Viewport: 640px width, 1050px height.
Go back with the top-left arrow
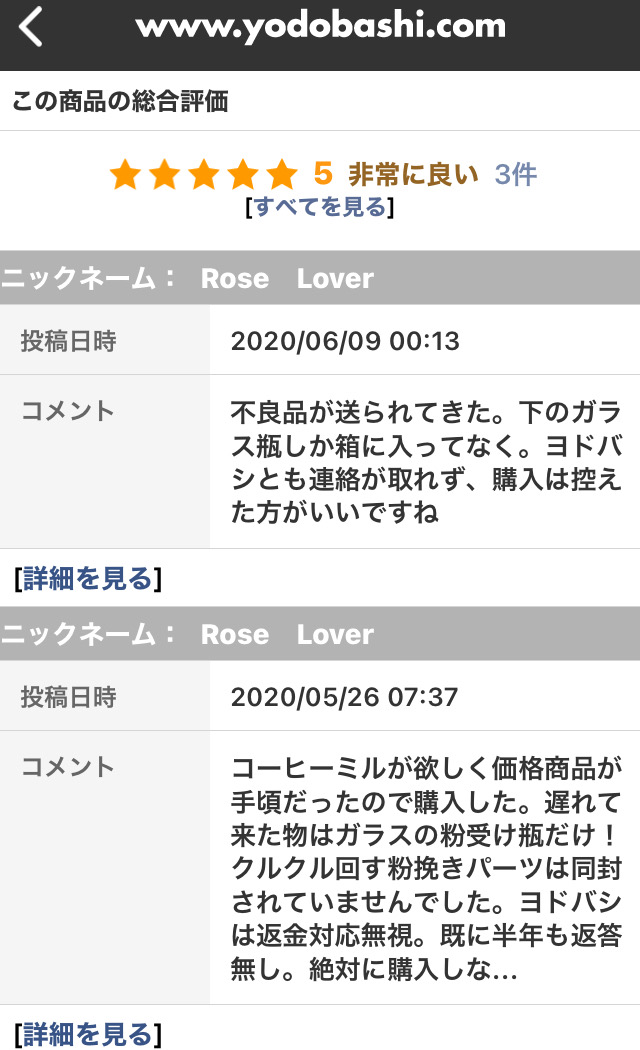[32, 27]
